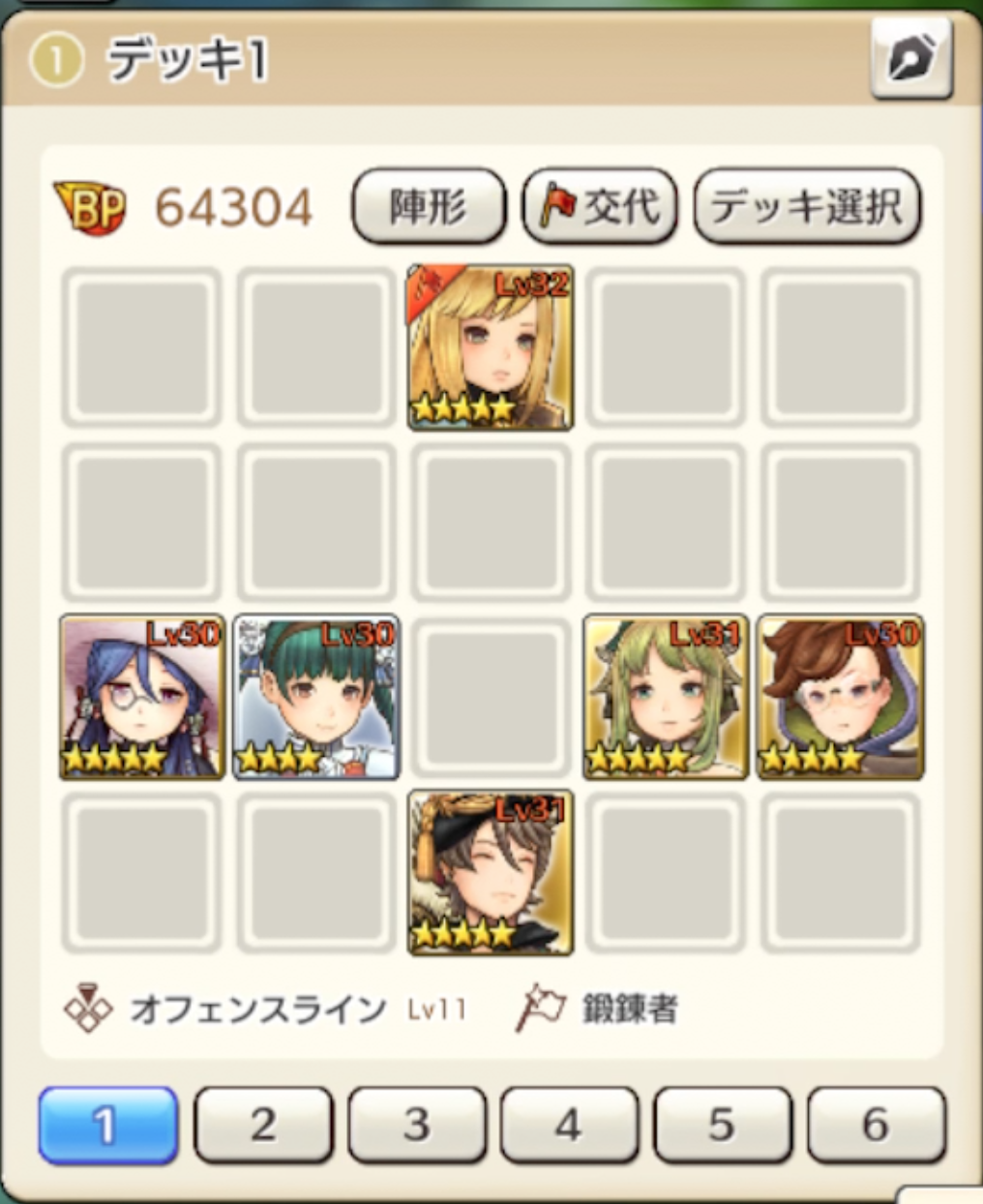The height and width of the screenshot is (1204, 983).
Task: Switch to deck 5
Action: coord(722,1125)
